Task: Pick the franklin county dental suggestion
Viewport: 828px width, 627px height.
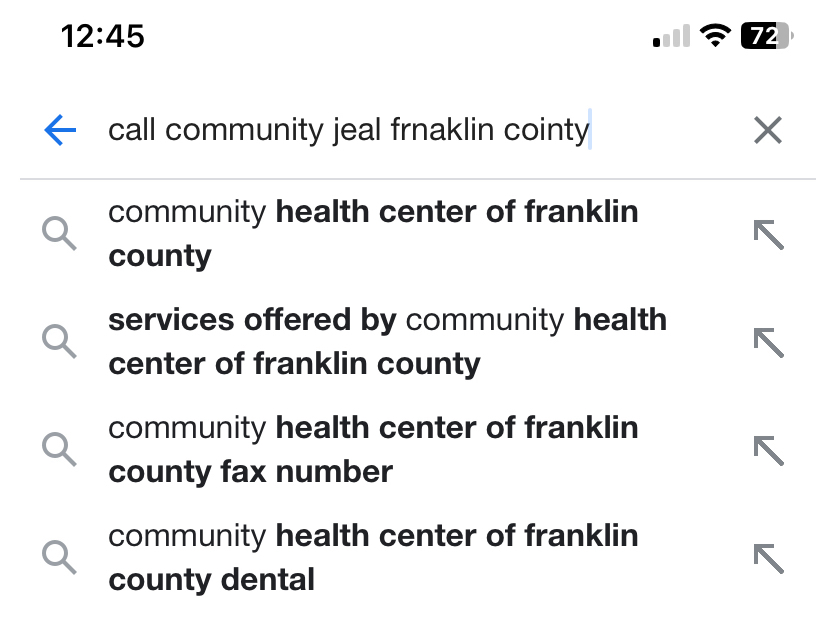Action: click(372, 558)
